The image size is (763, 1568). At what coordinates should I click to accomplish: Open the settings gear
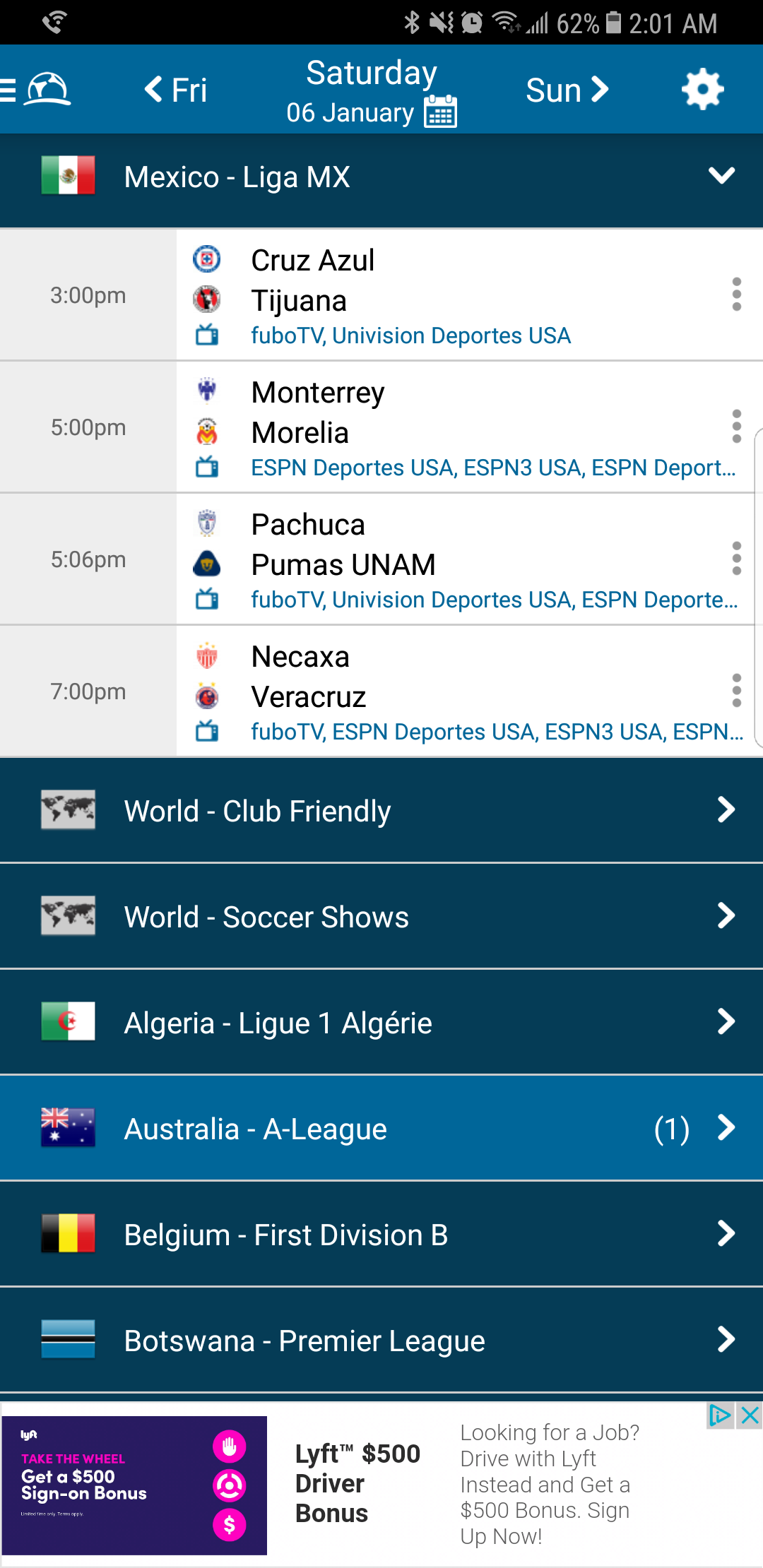tap(702, 90)
